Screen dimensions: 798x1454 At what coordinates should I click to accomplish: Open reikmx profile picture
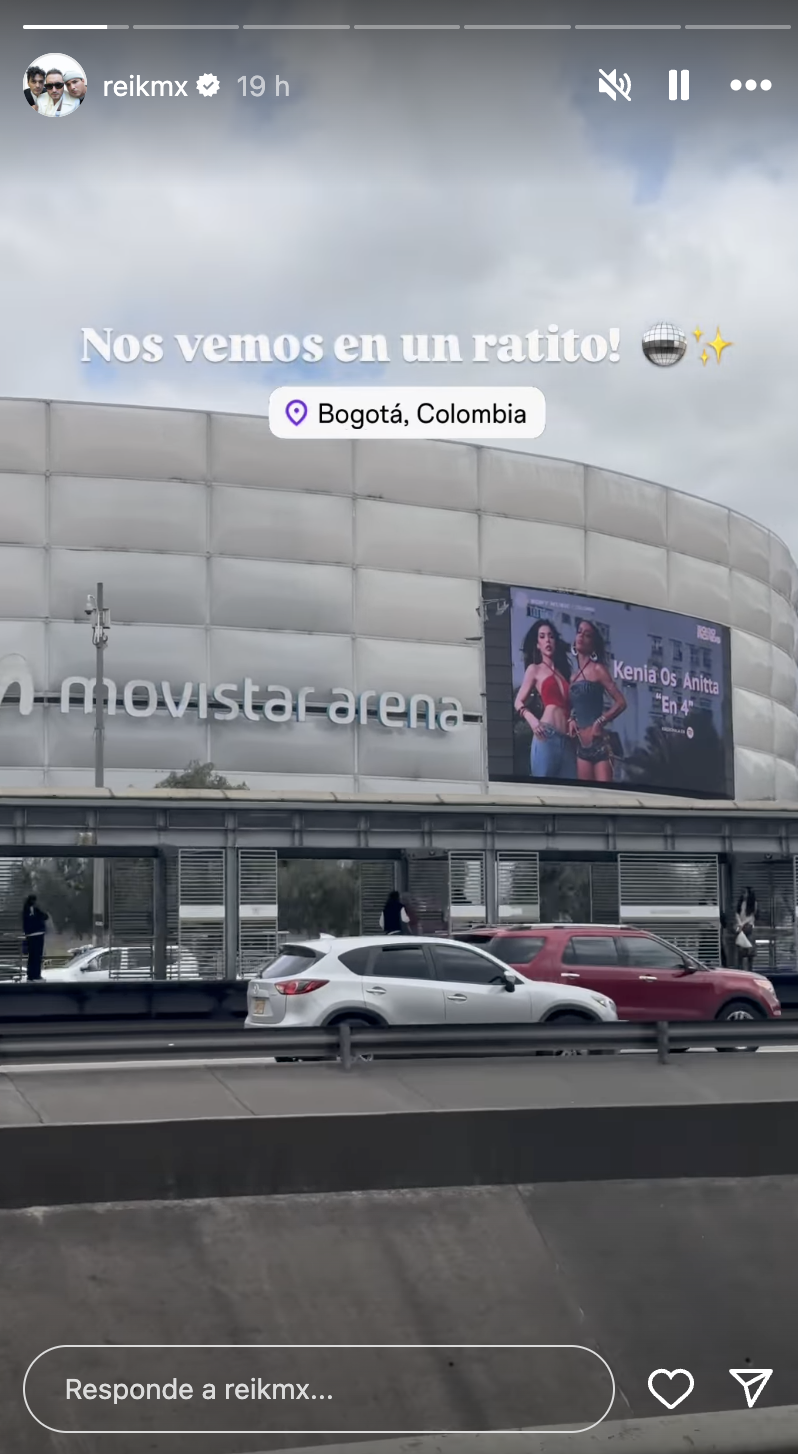coord(55,86)
